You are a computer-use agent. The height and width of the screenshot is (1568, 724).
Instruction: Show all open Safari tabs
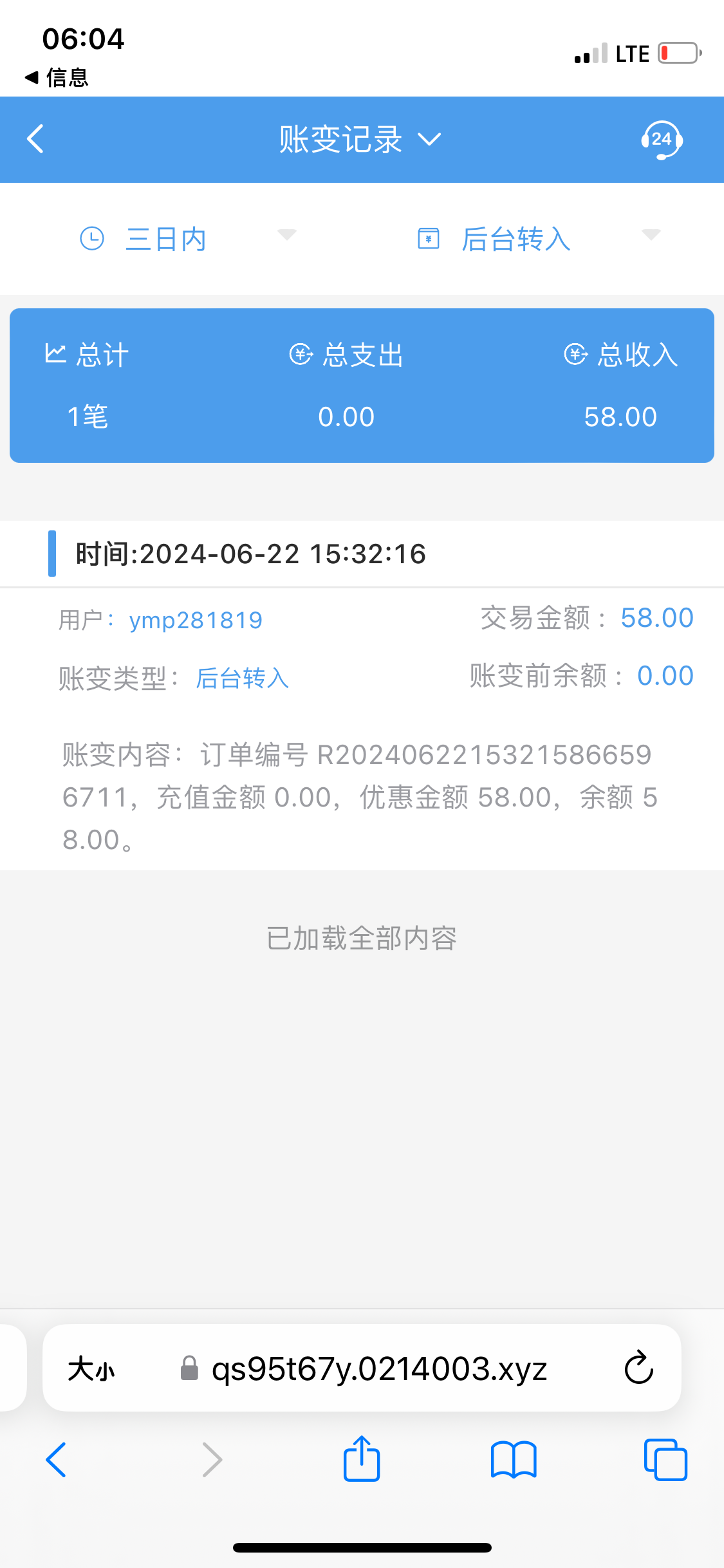coord(665,1460)
